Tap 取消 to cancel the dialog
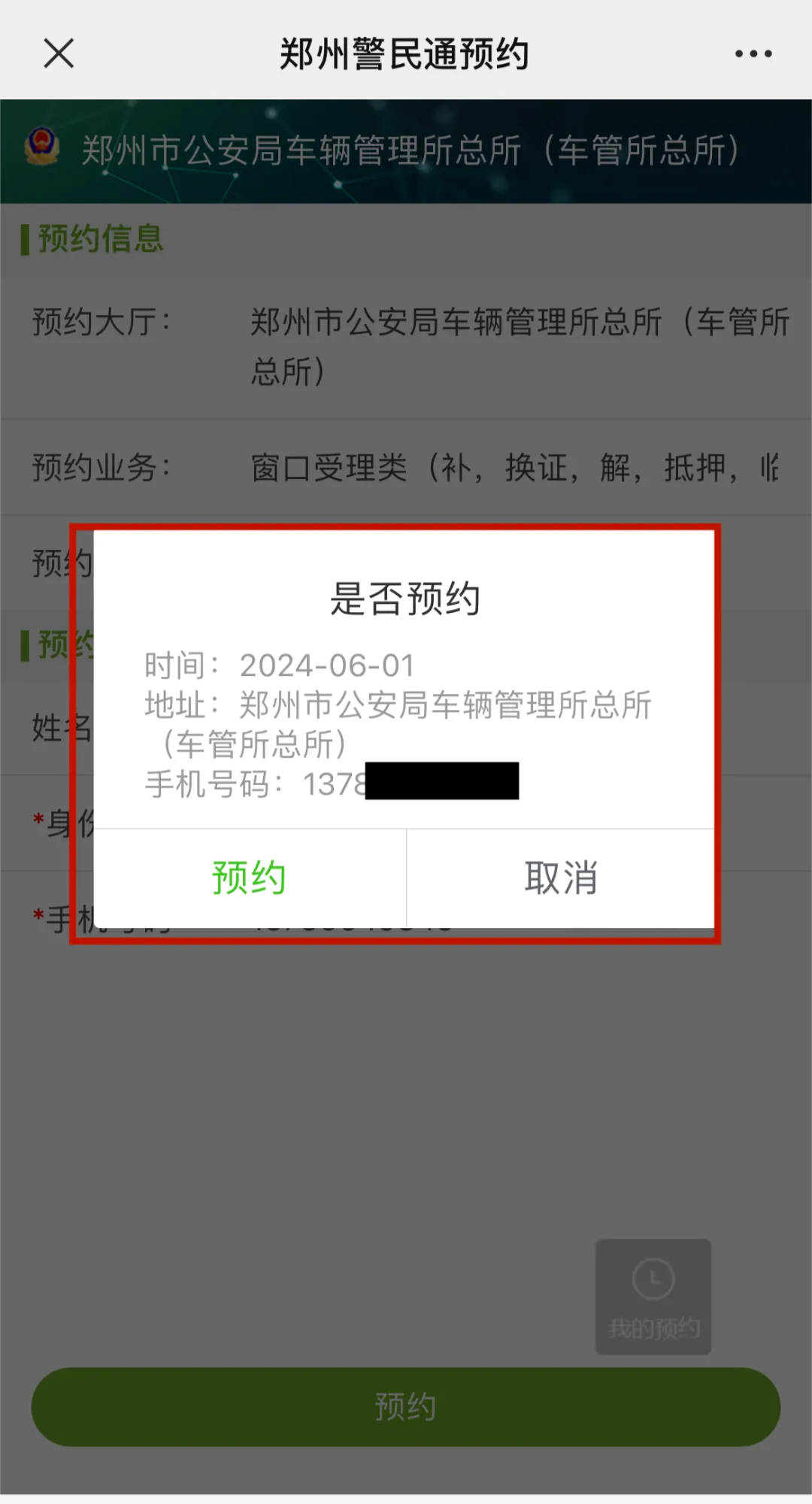812x1504 pixels. coord(561,878)
